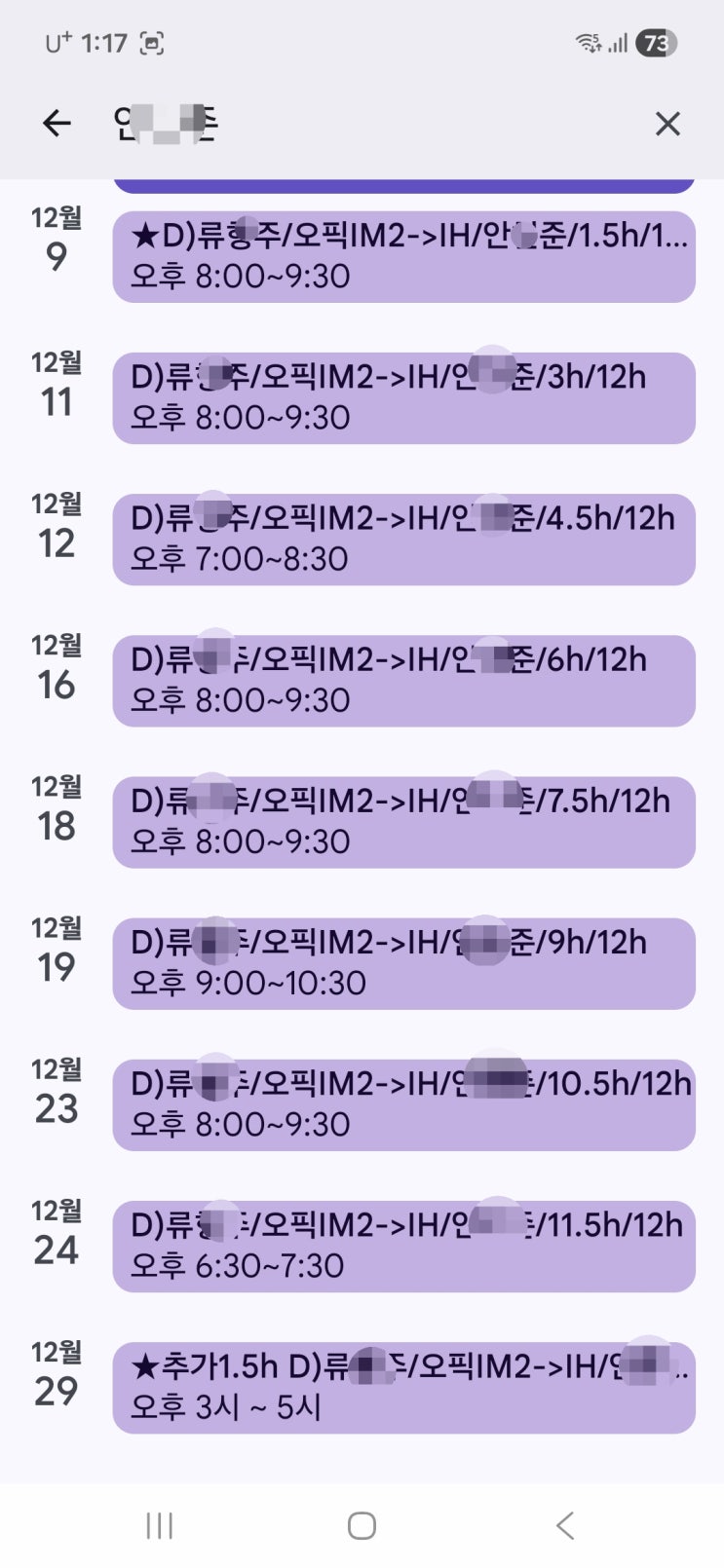Open the December 9 event

click(403, 257)
